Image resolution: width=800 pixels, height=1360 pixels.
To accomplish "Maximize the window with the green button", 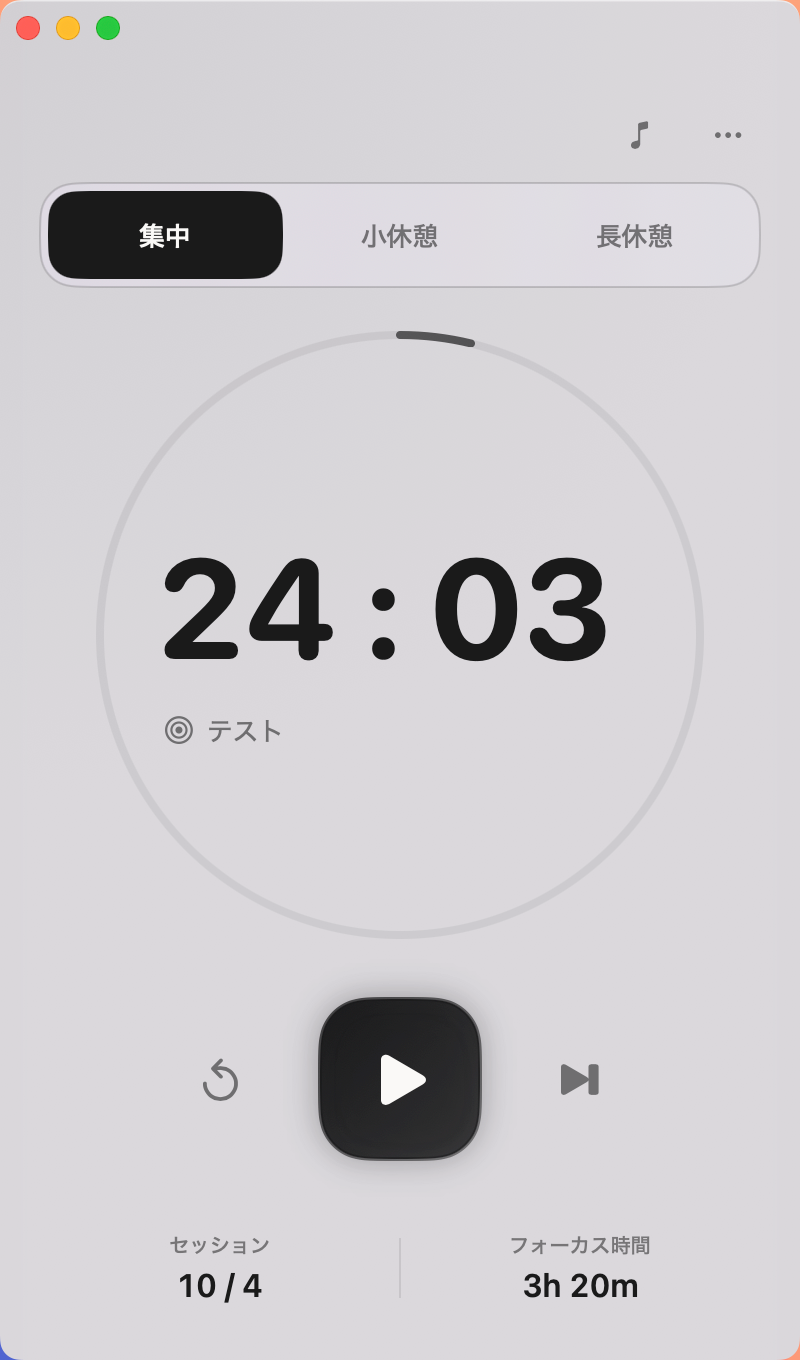I will pyautogui.click(x=108, y=28).
